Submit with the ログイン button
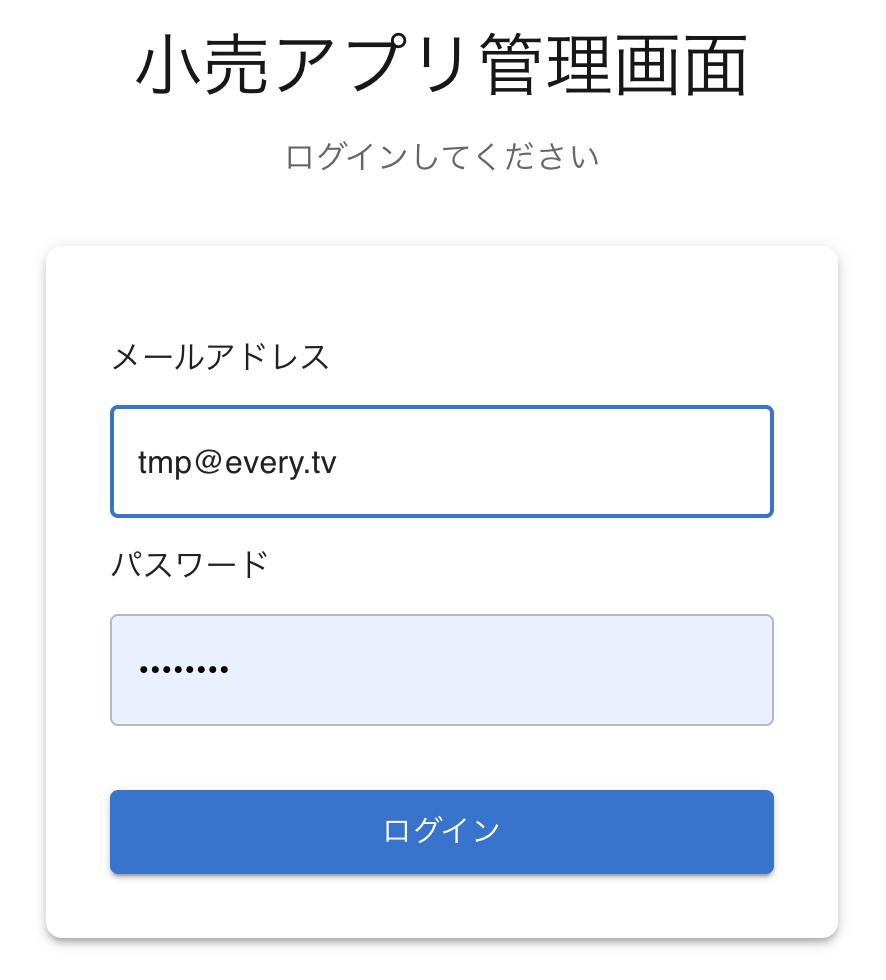 point(441,831)
